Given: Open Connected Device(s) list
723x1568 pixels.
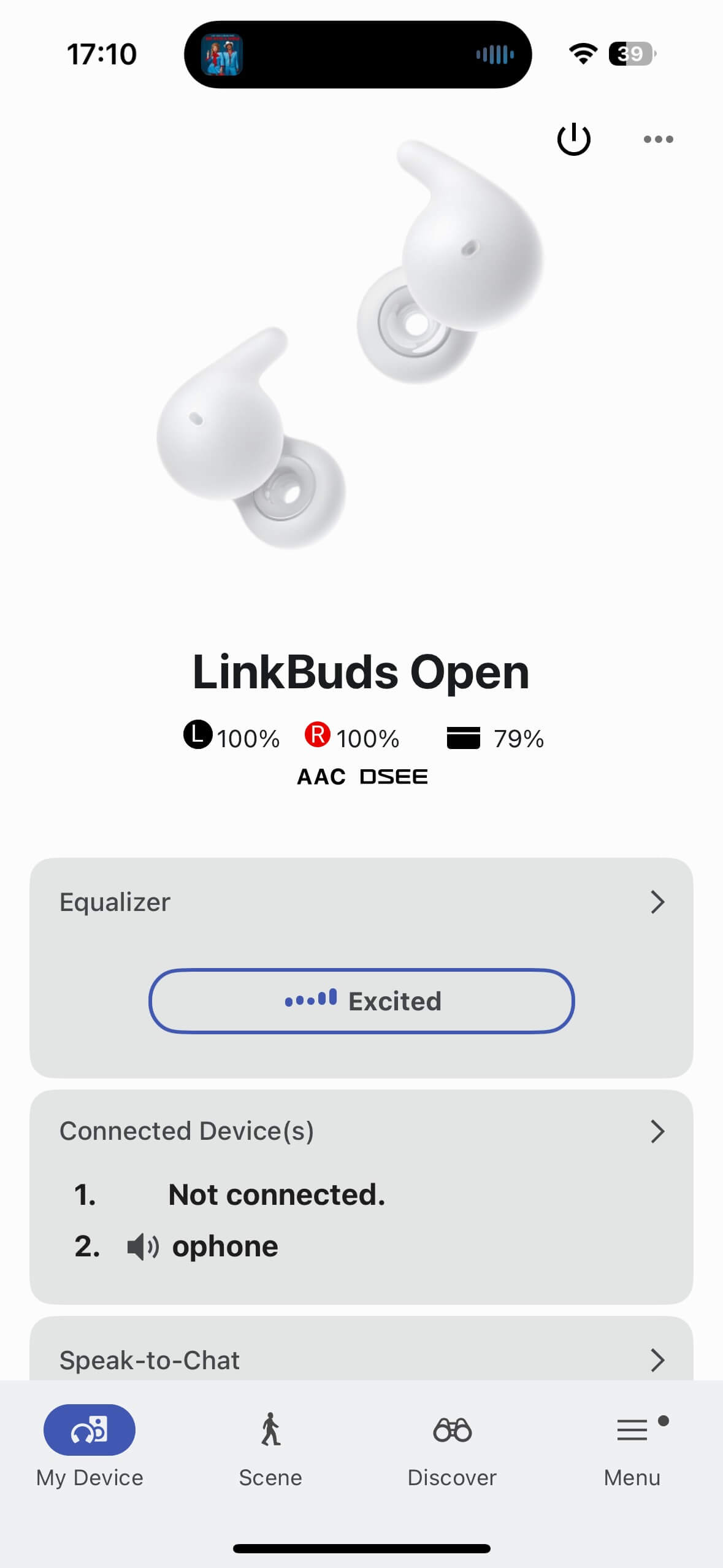Looking at the screenshot, I should pyautogui.click(x=361, y=1131).
